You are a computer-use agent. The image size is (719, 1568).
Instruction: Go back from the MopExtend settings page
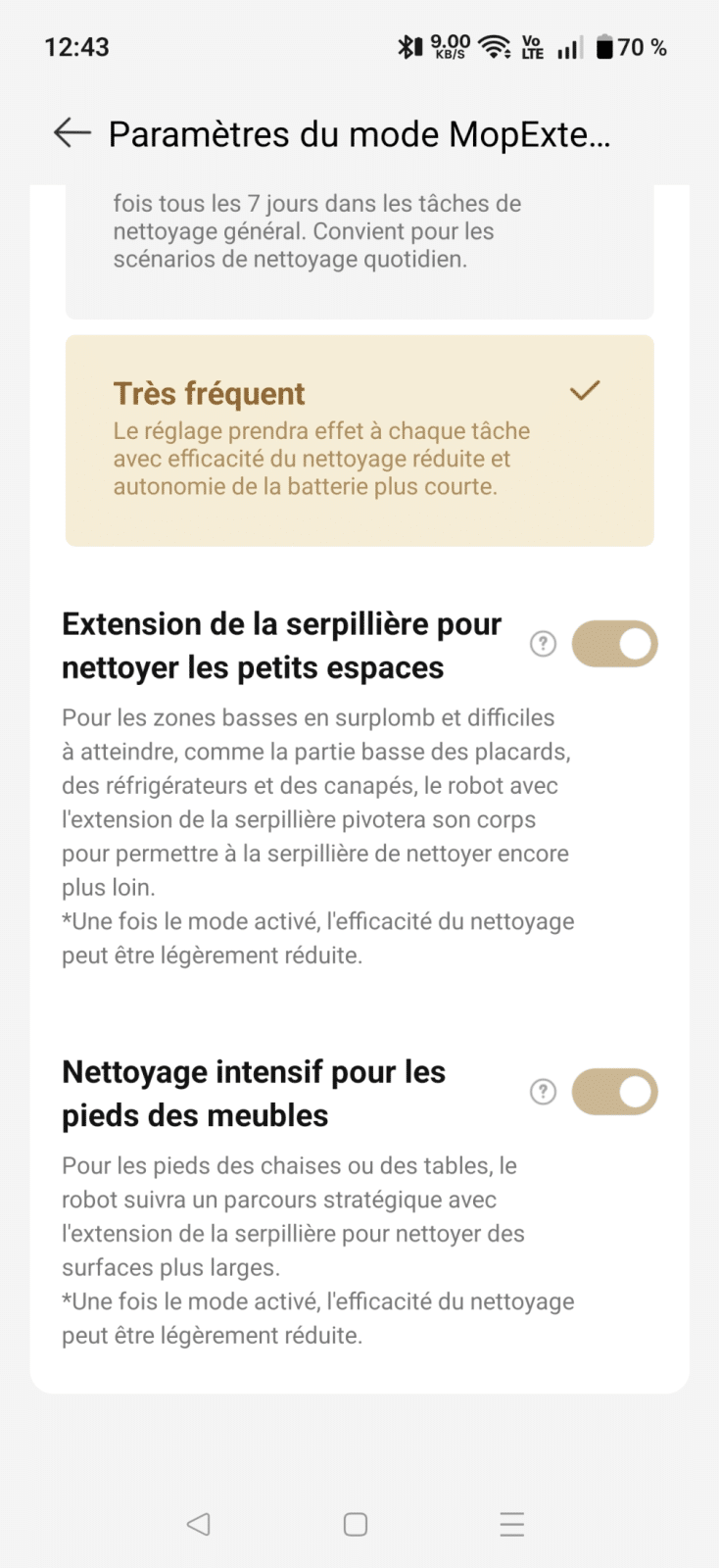click(x=72, y=133)
